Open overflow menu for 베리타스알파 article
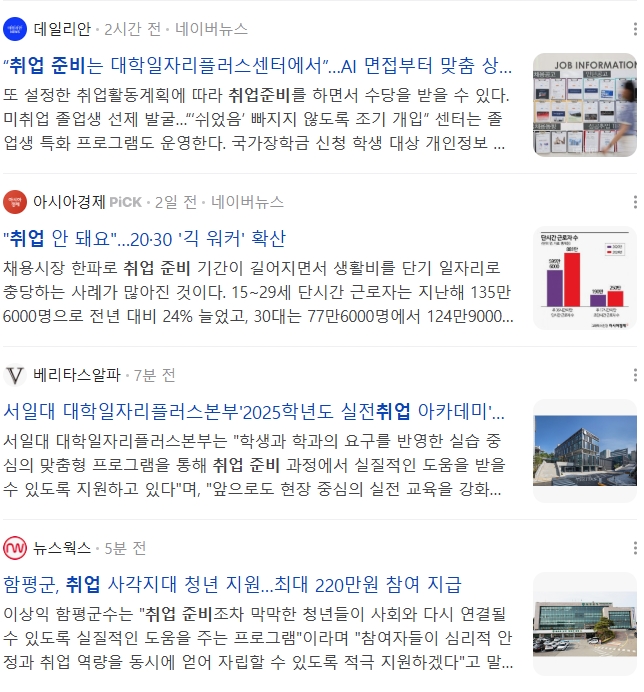The width and height of the screenshot is (644, 692). tap(634, 375)
